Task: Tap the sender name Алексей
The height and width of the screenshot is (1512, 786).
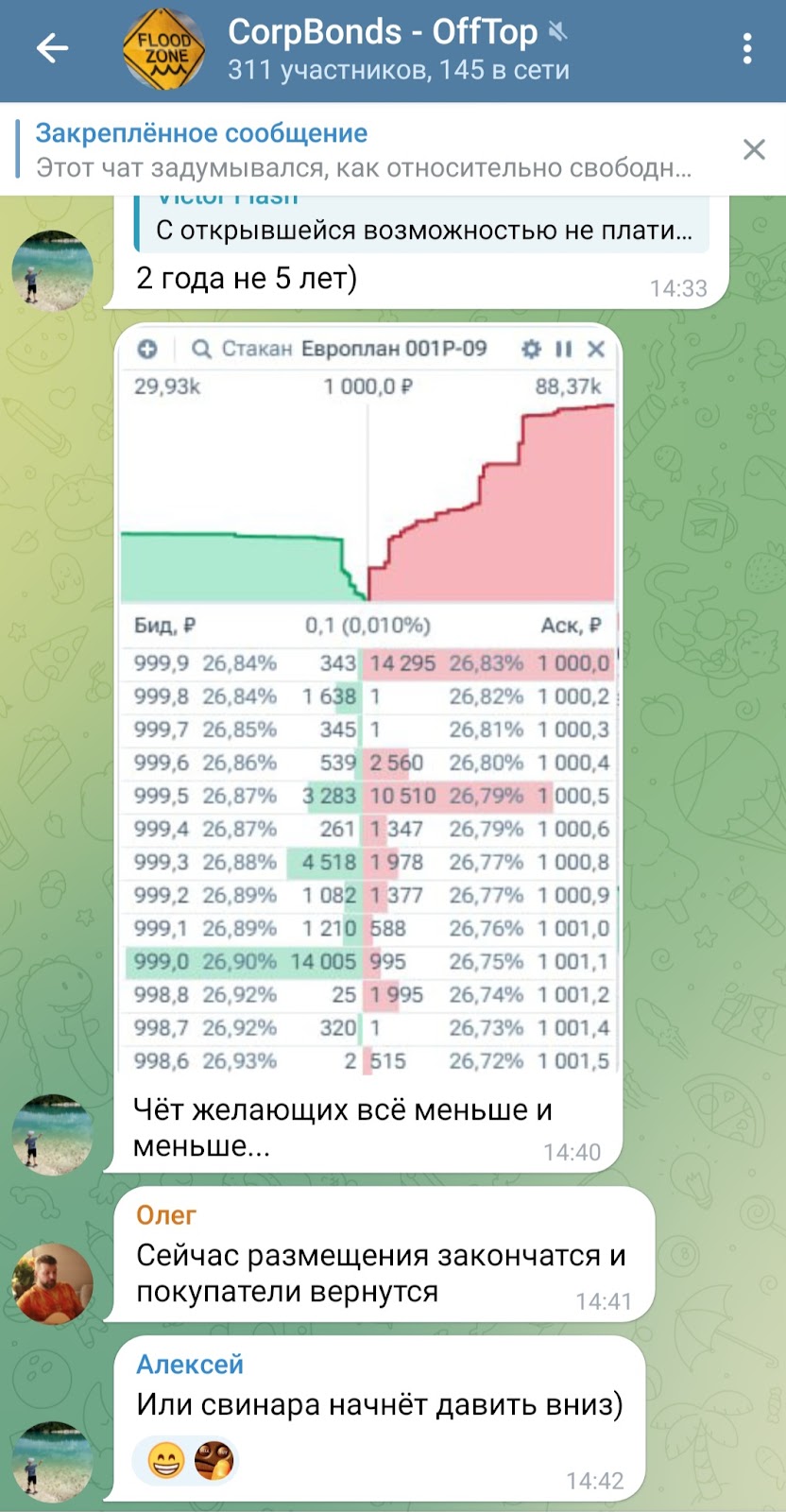Action: pyautogui.click(x=190, y=1365)
